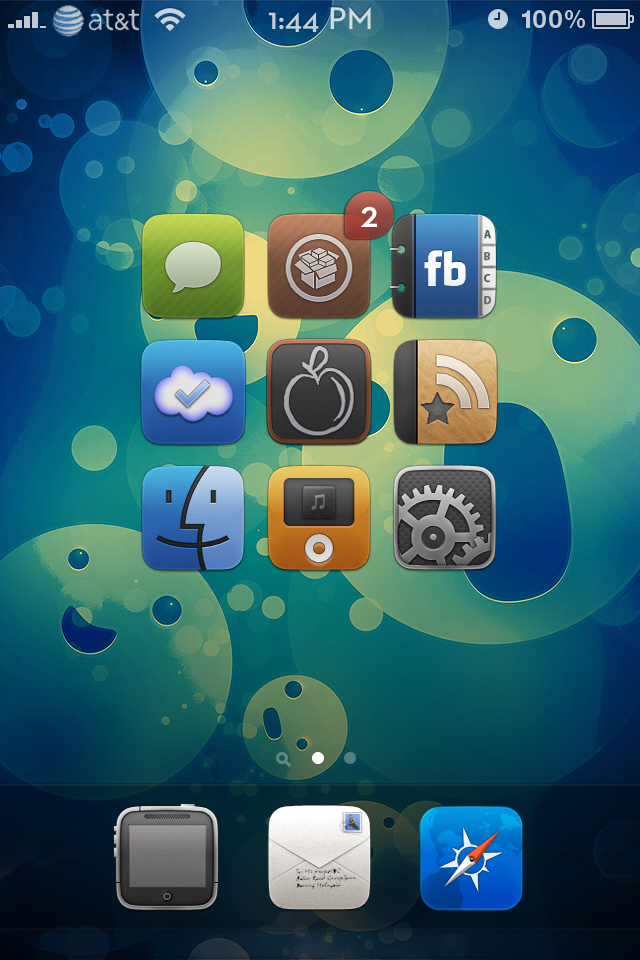Open the Mail envelope in dock

coord(318,858)
